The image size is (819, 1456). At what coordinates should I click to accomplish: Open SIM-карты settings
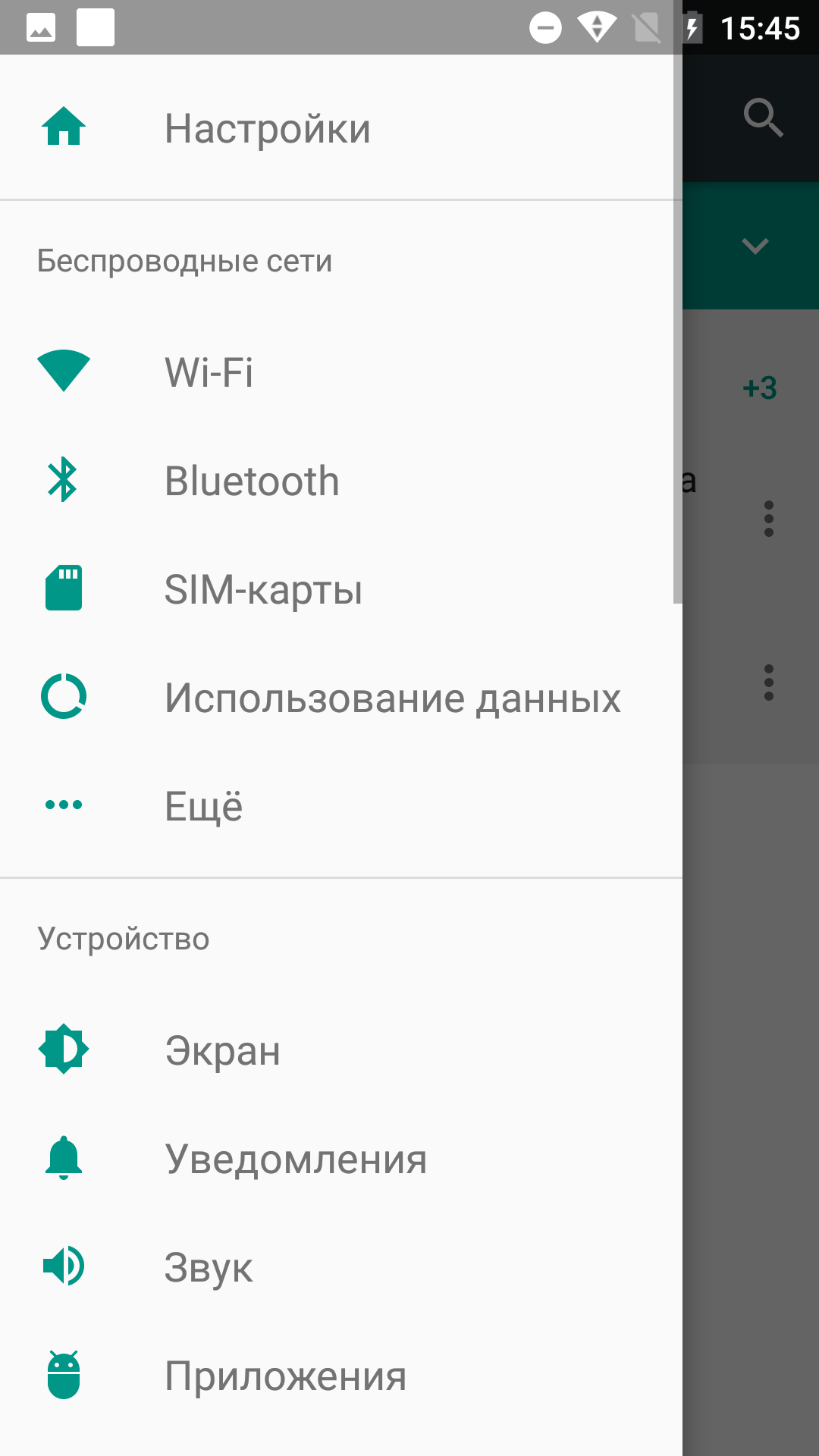point(263,589)
